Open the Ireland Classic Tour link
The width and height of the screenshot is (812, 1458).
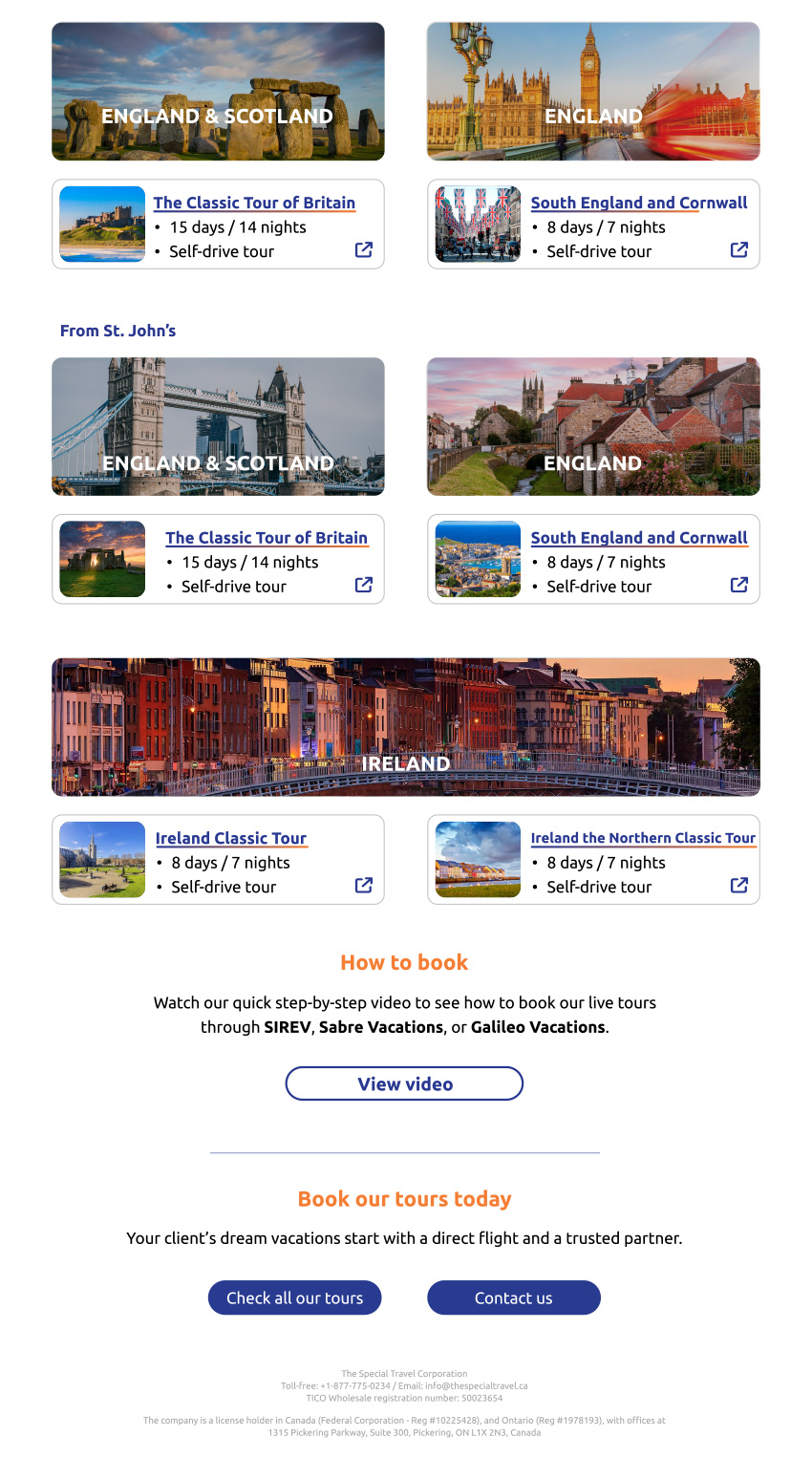pos(230,838)
